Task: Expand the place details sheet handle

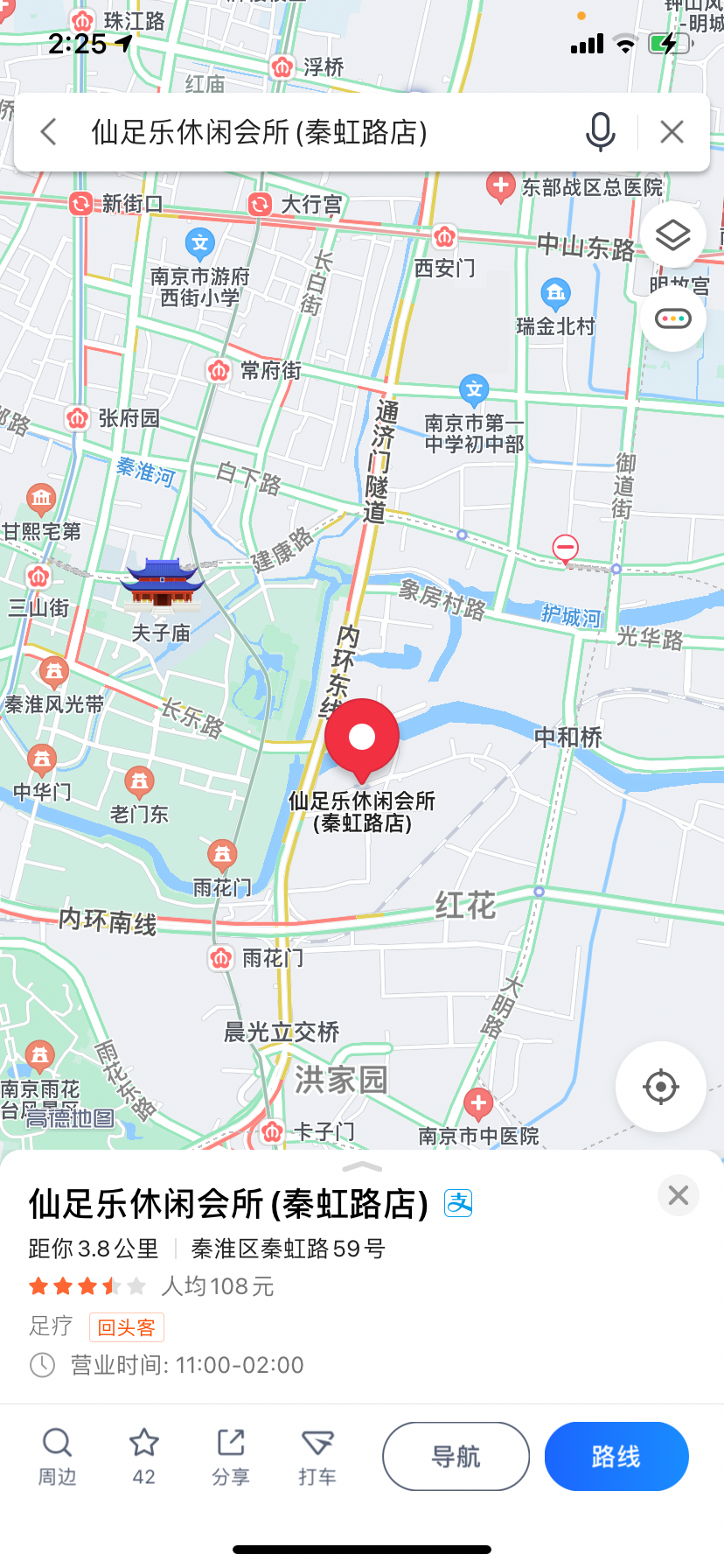Action: pos(361,1167)
